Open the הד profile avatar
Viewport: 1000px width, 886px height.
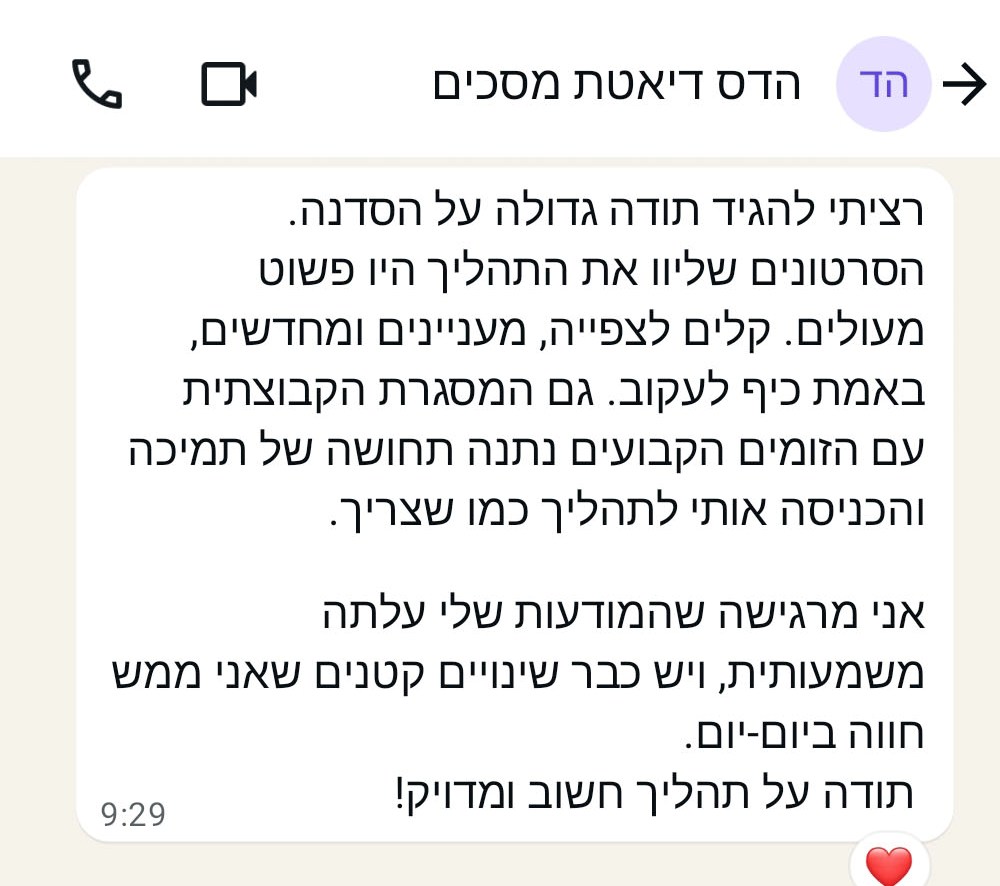tap(883, 85)
